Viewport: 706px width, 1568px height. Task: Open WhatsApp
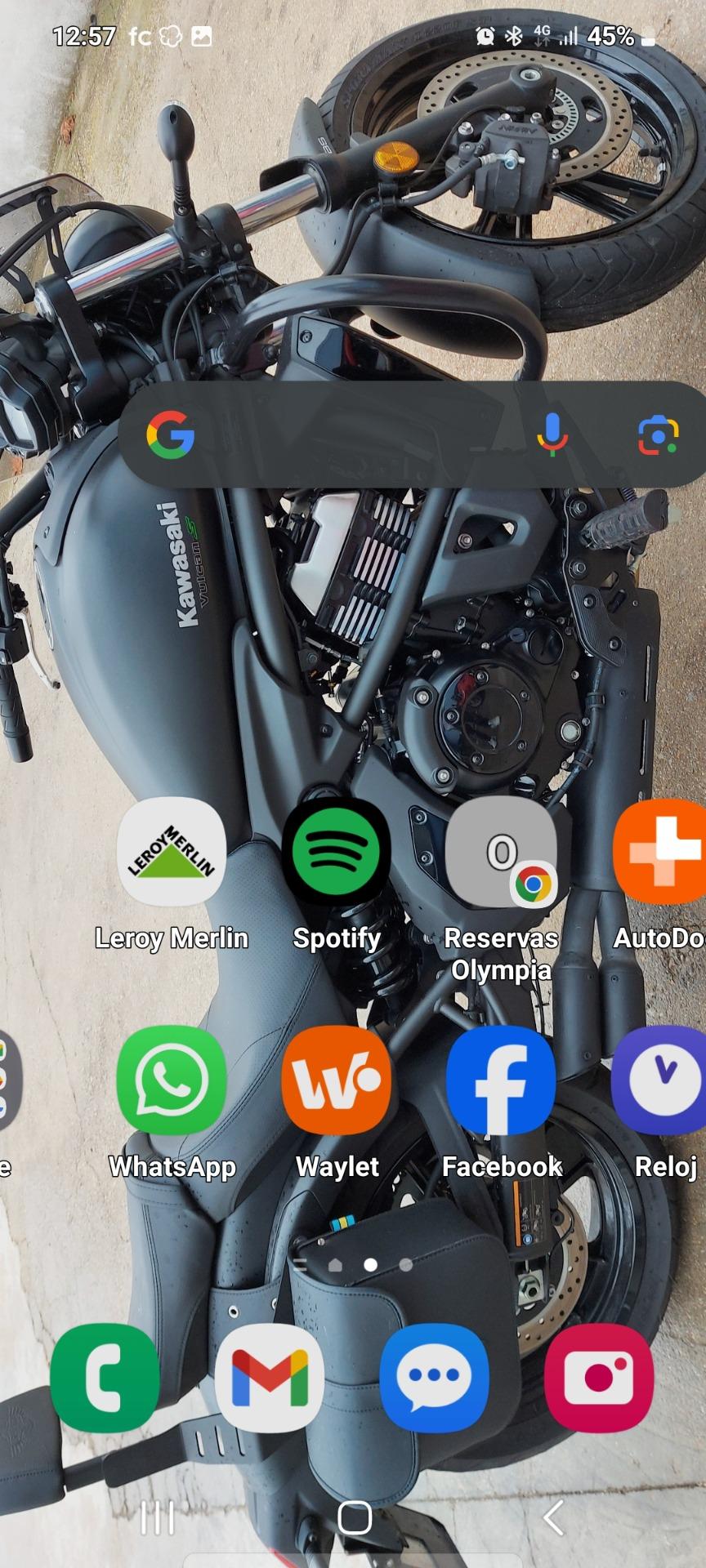[172, 1080]
